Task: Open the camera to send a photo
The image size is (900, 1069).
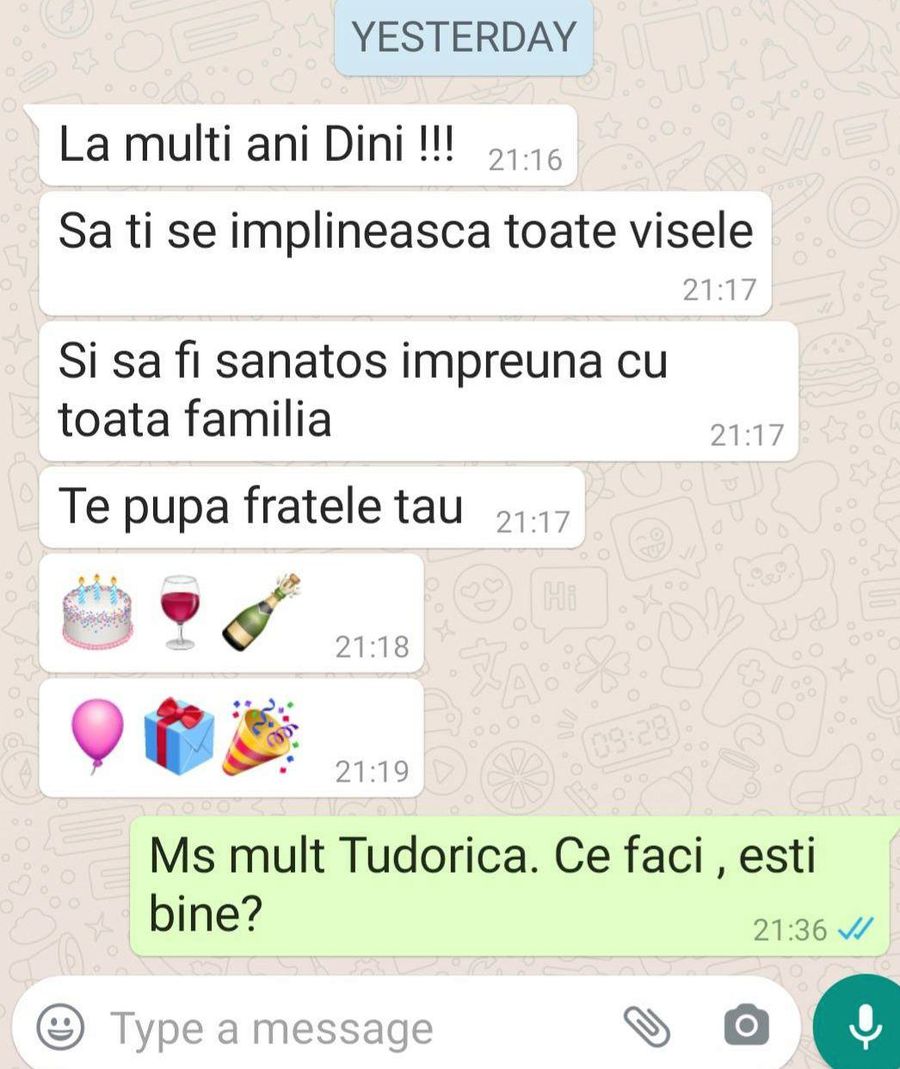Action: [746, 1026]
